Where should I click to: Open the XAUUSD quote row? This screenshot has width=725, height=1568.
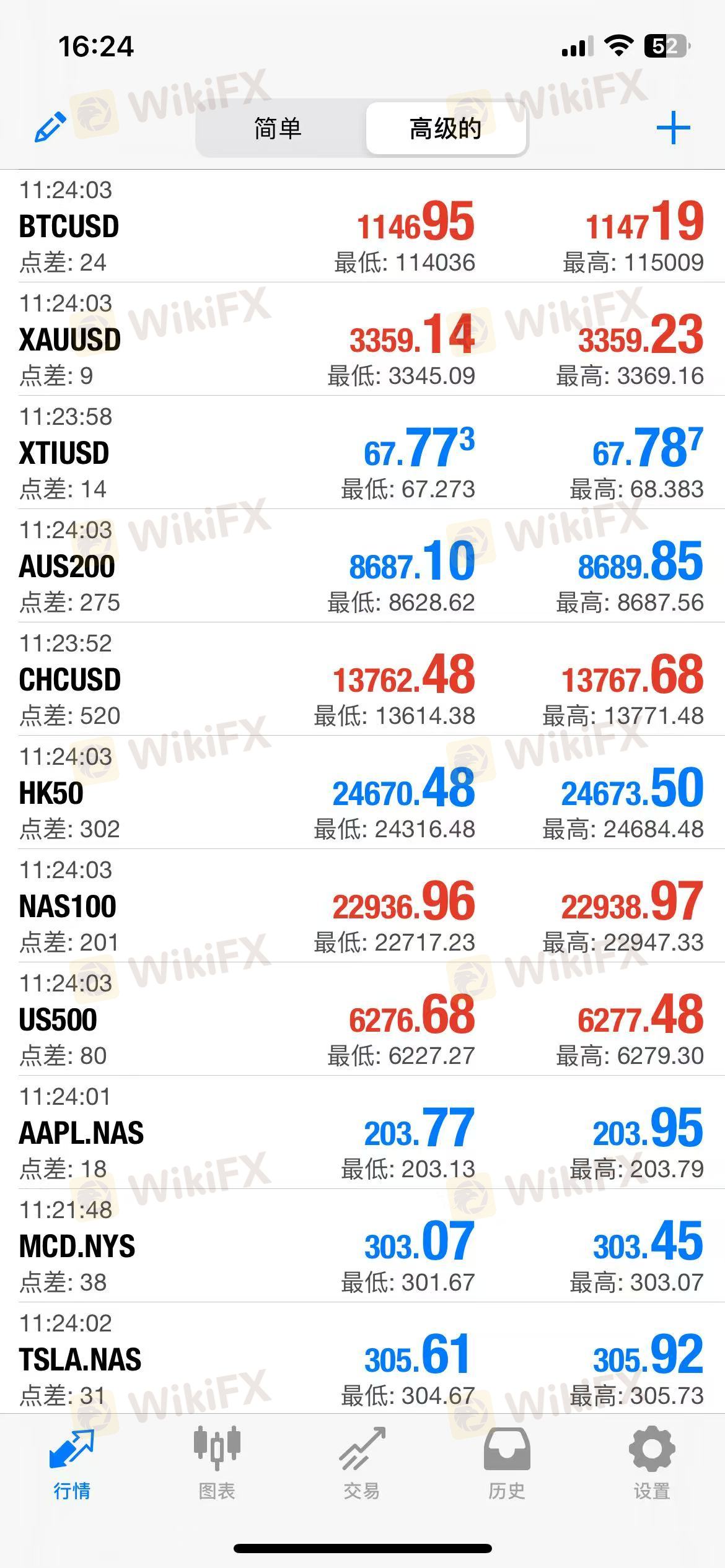362,339
